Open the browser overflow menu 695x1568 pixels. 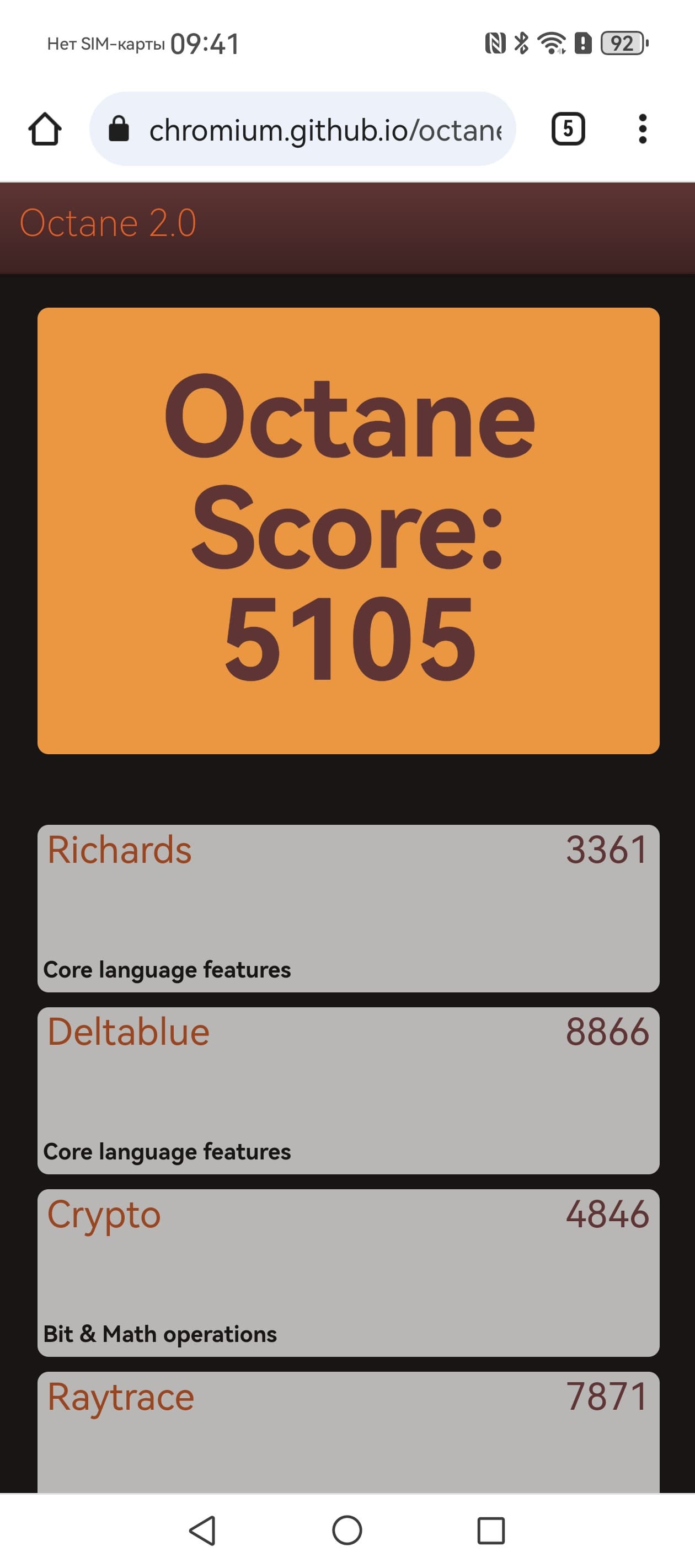pos(642,129)
